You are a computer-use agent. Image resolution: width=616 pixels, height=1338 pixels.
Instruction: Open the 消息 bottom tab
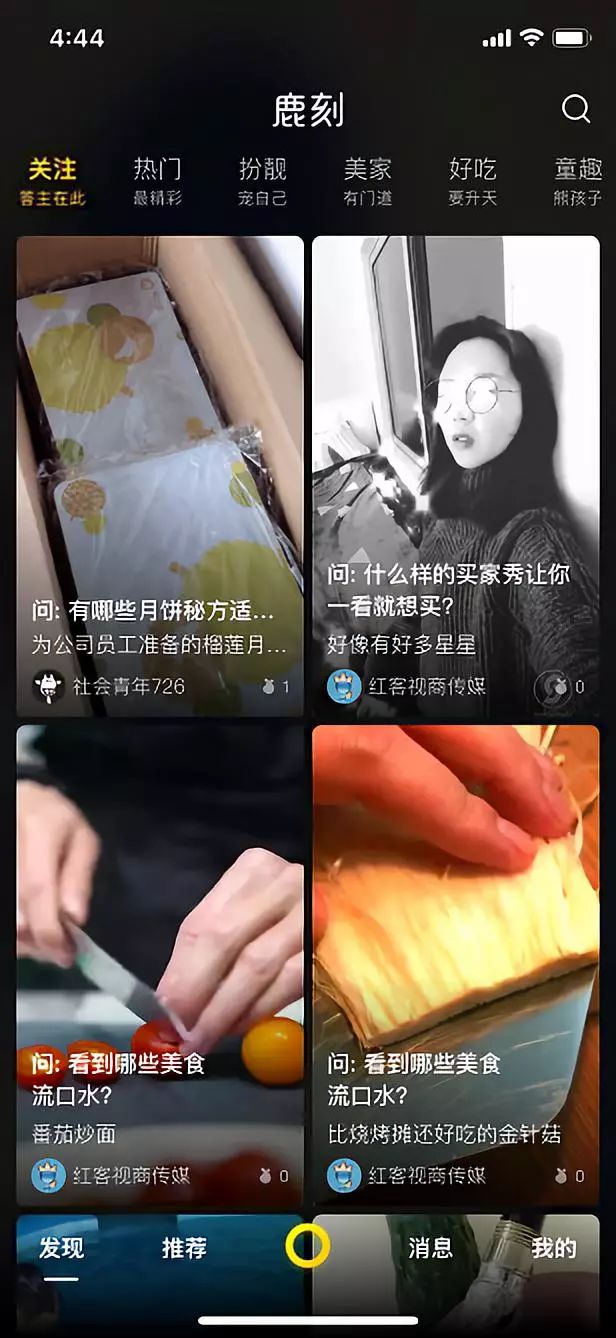[x=430, y=1248]
